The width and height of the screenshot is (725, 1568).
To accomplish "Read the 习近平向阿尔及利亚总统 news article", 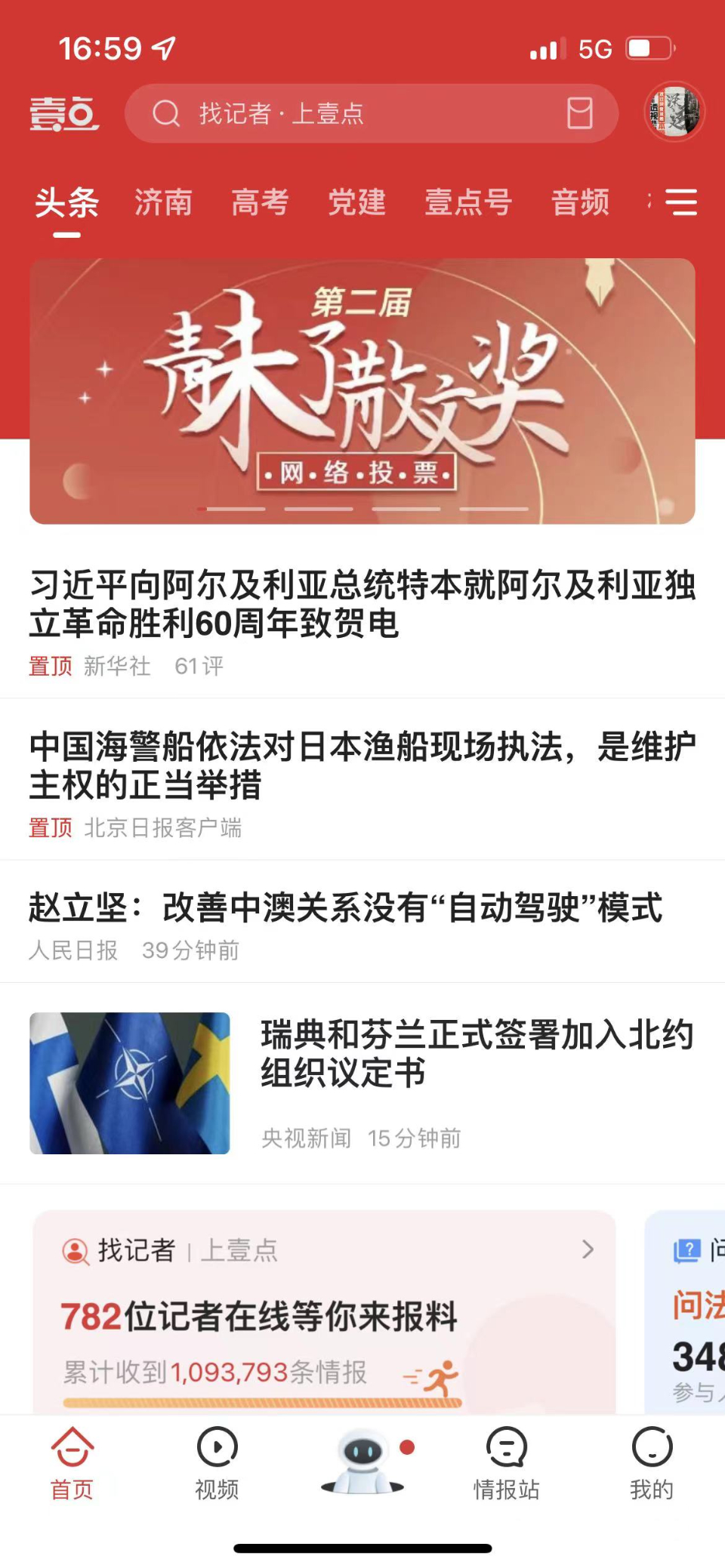I will point(362,604).
